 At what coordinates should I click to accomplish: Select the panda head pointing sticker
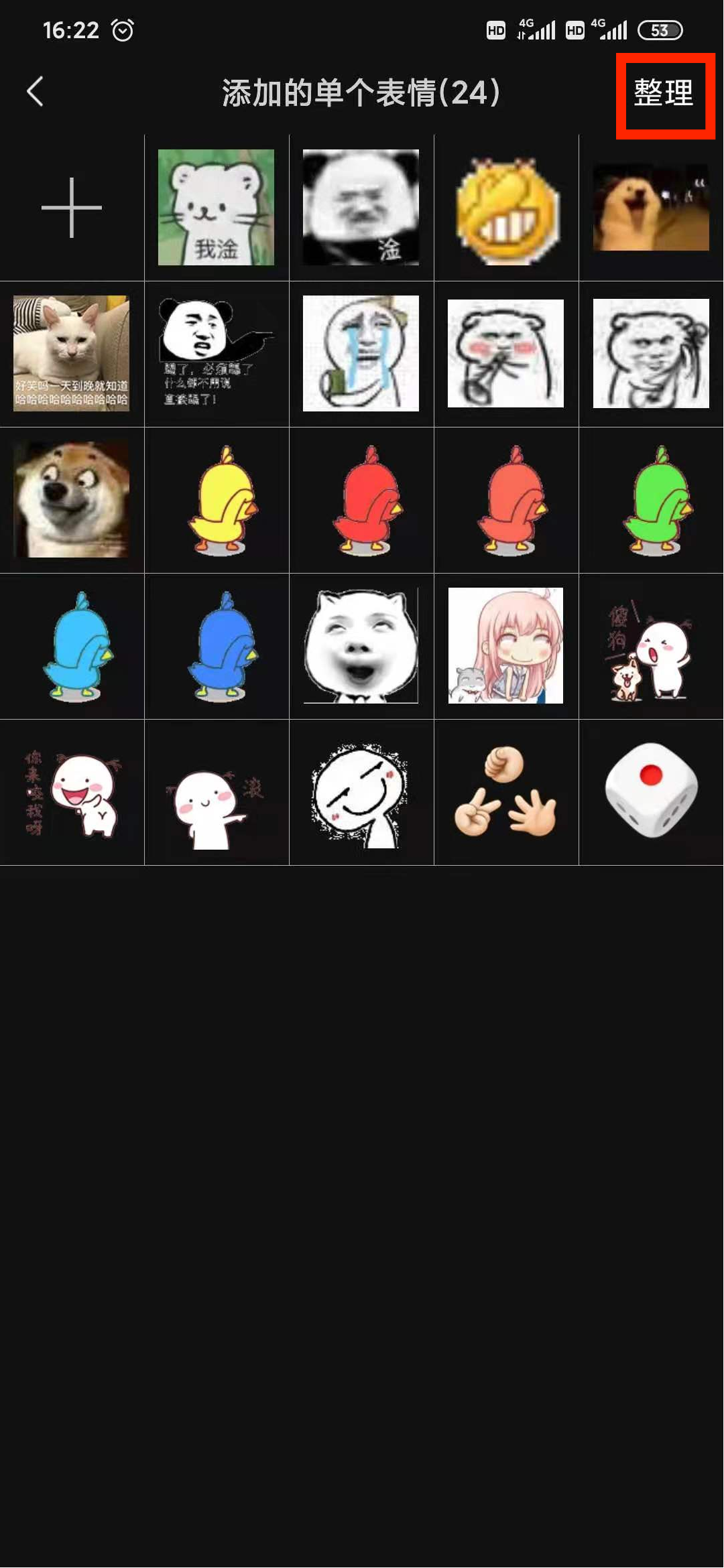tap(216, 353)
